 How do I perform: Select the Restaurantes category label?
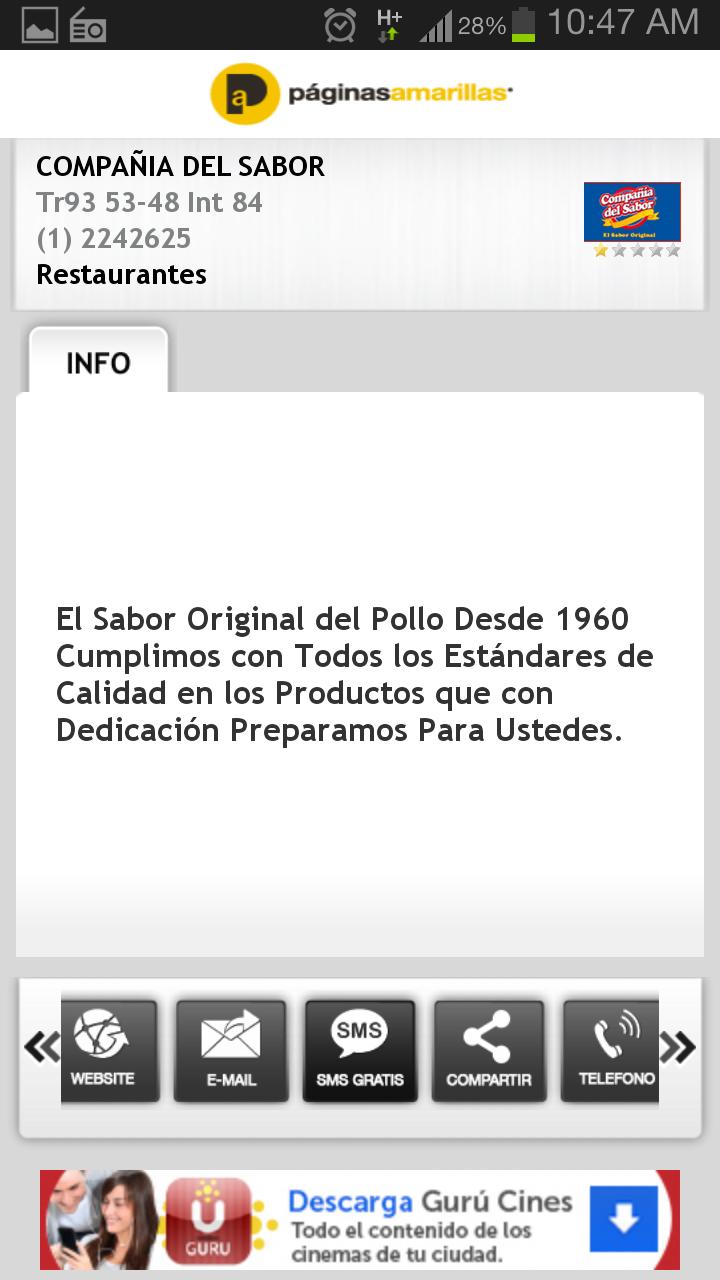(x=120, y=274)
